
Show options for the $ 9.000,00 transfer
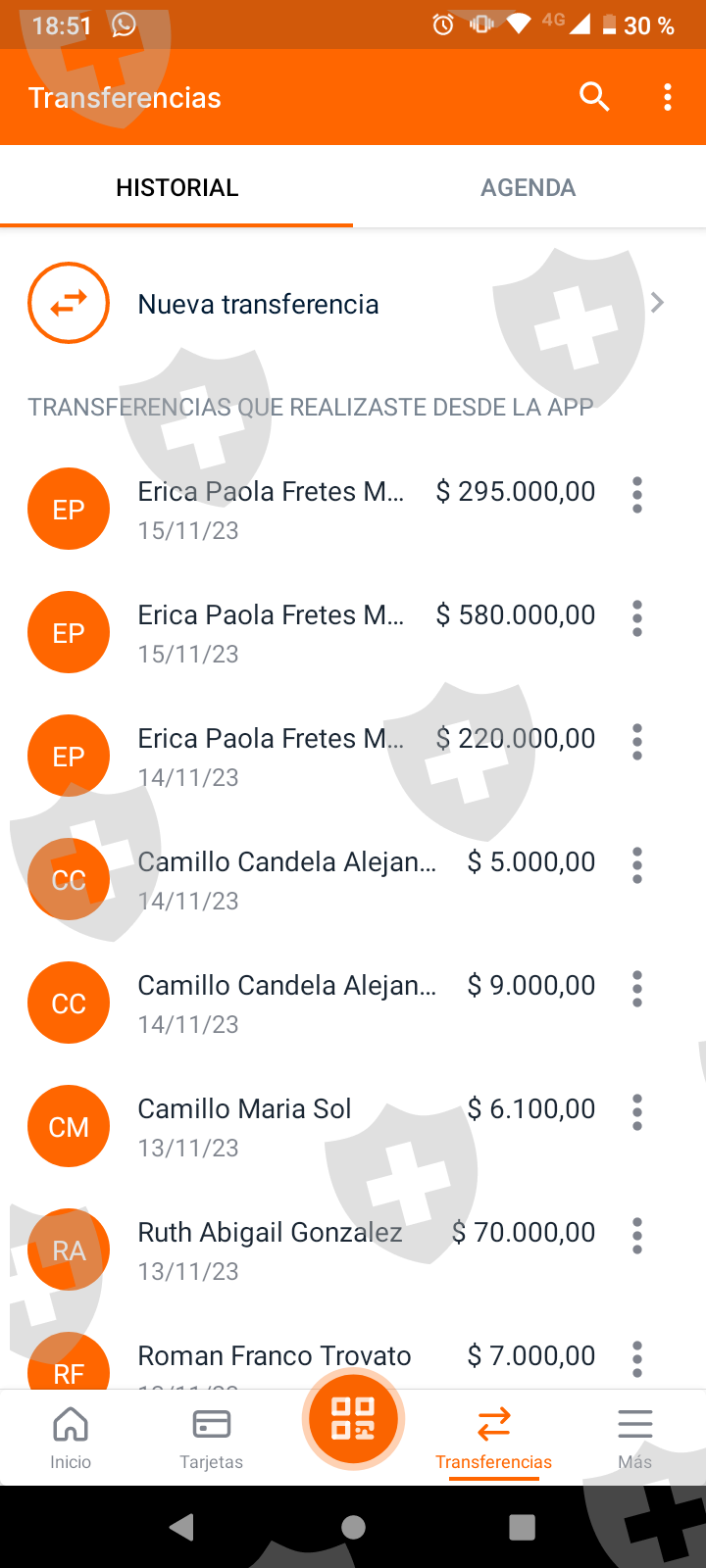[637, 989]
